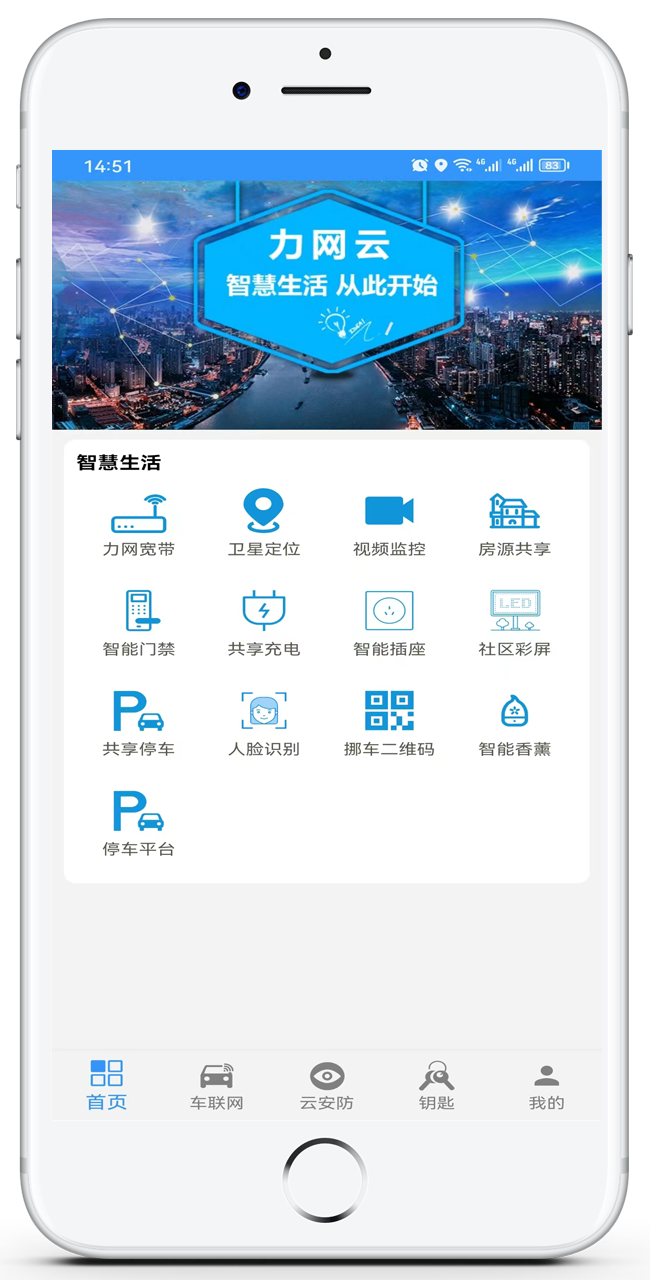This screenshot has width=650, height=1280.
Task: Go to the 云安防 tab
Action: [x=327, y=1086]
